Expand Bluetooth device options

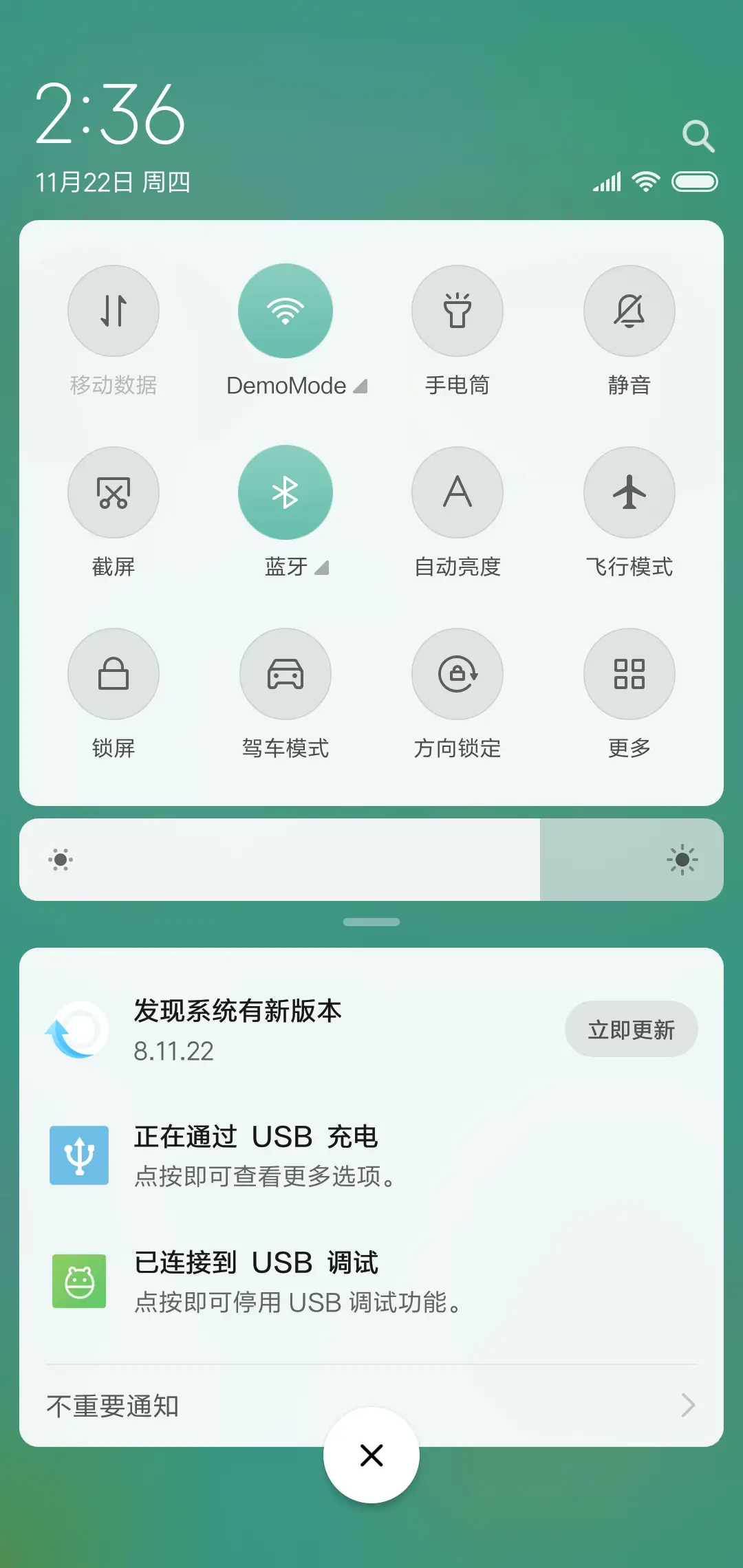coord(322,568)
